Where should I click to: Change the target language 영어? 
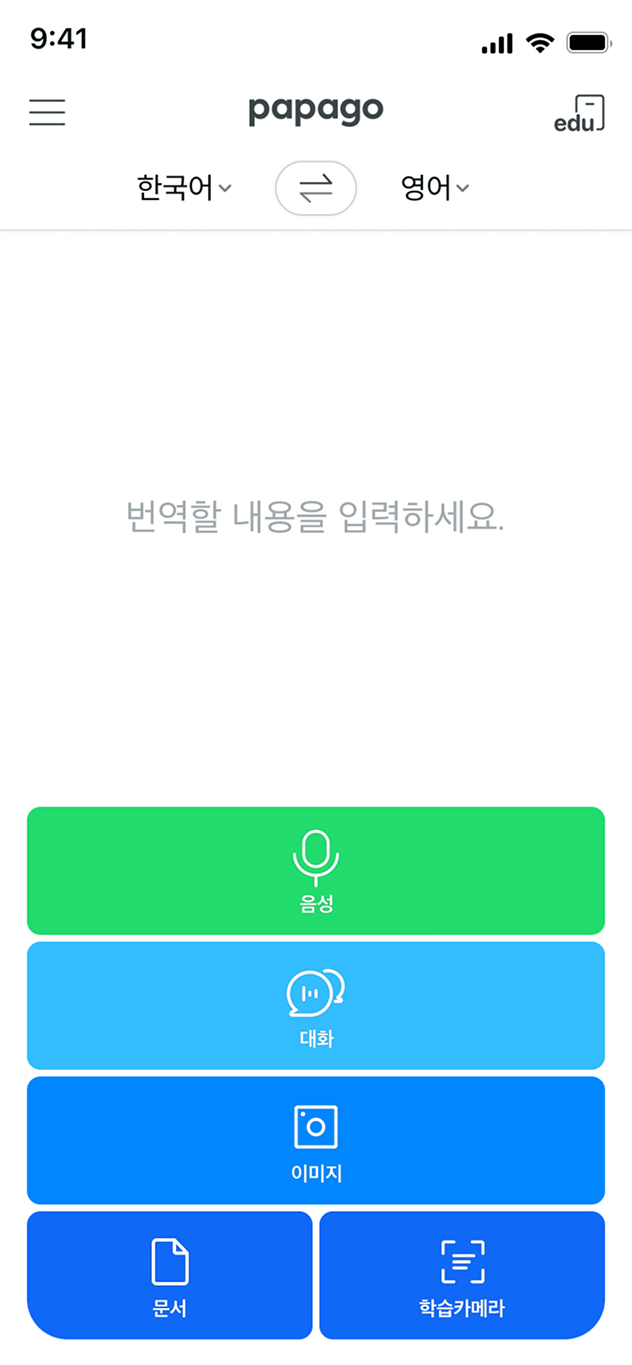(435, 188)
